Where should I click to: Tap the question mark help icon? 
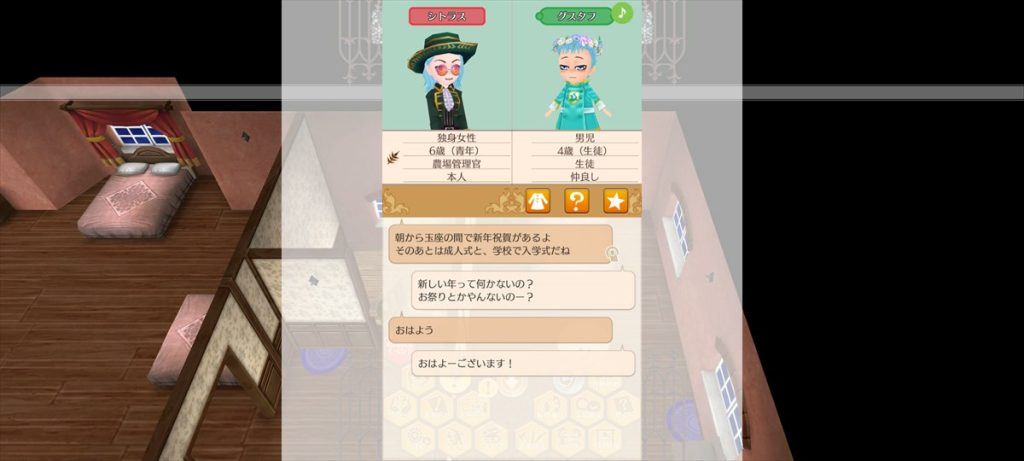click(x=577, y=201)
